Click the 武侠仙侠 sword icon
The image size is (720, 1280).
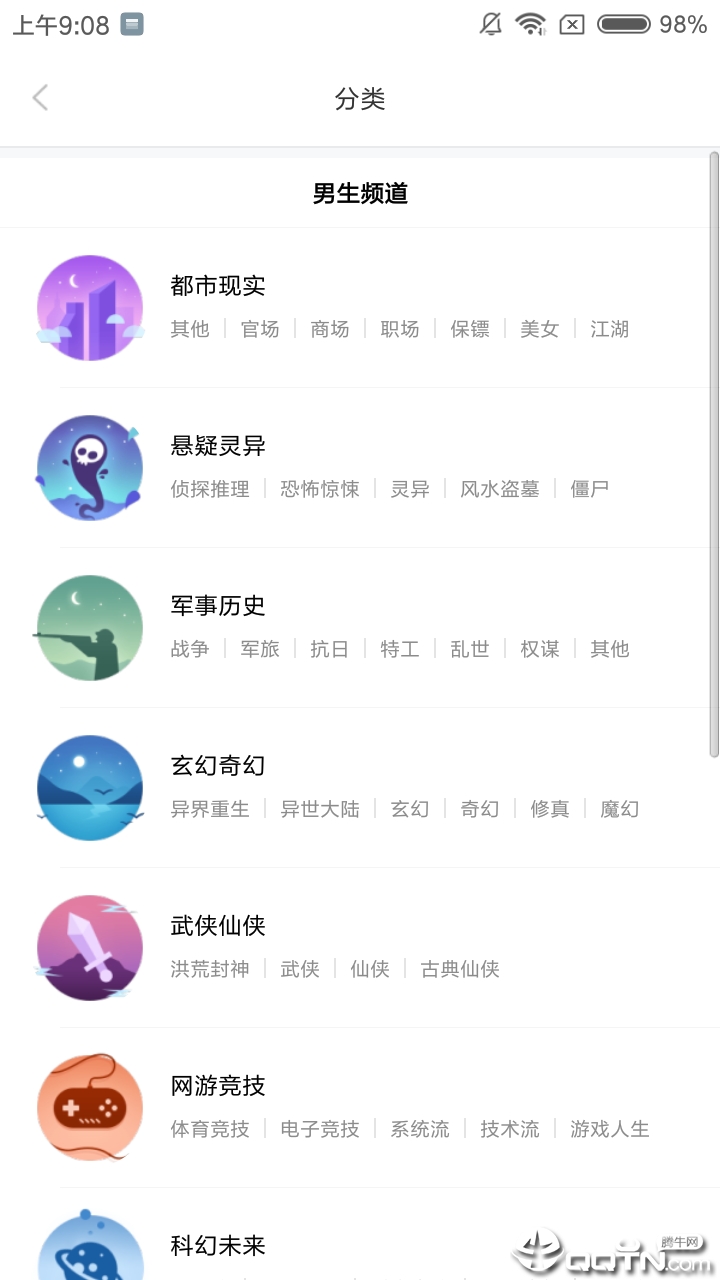(90, 947)
